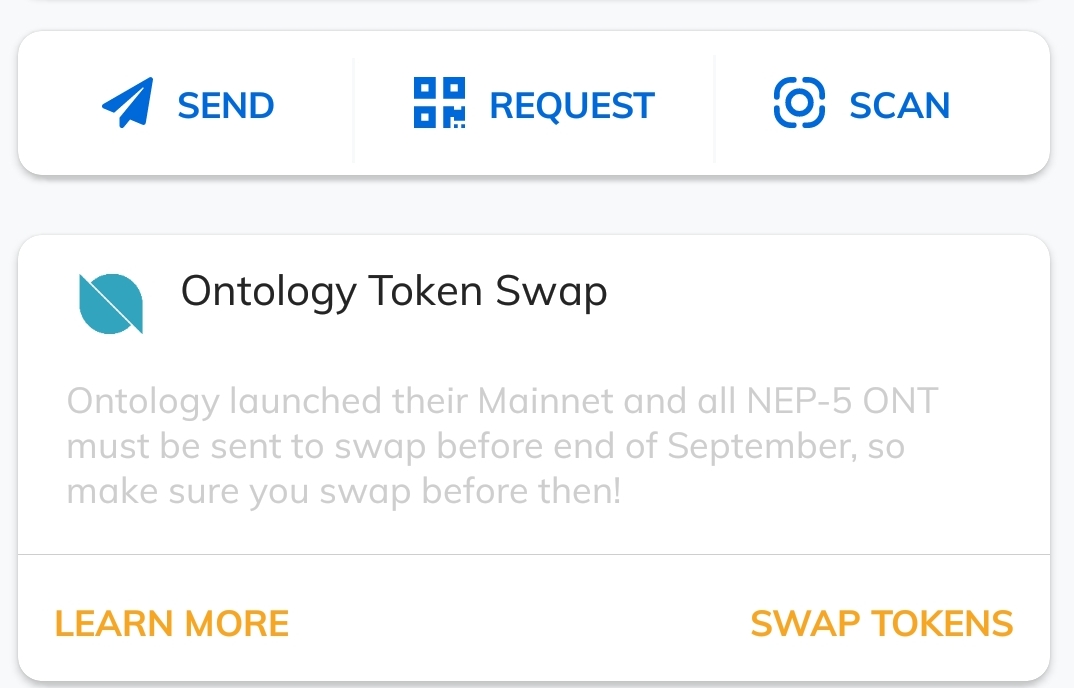Start Swap Tokens for Ontology
1074x688 pixels.
pos(881,624)
